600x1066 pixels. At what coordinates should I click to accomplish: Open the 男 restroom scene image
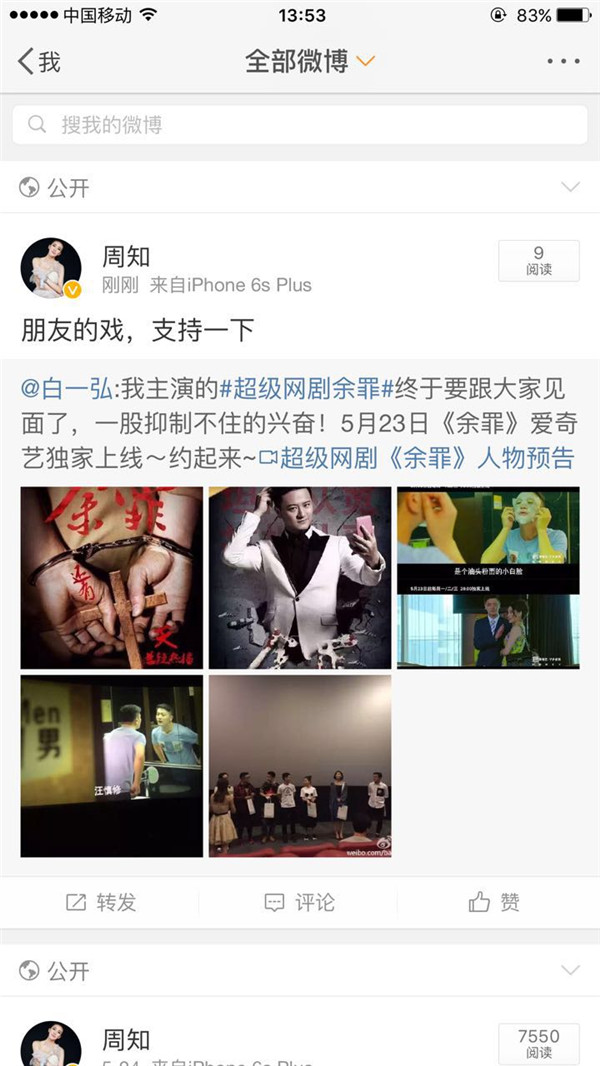(x=111, y=765)
